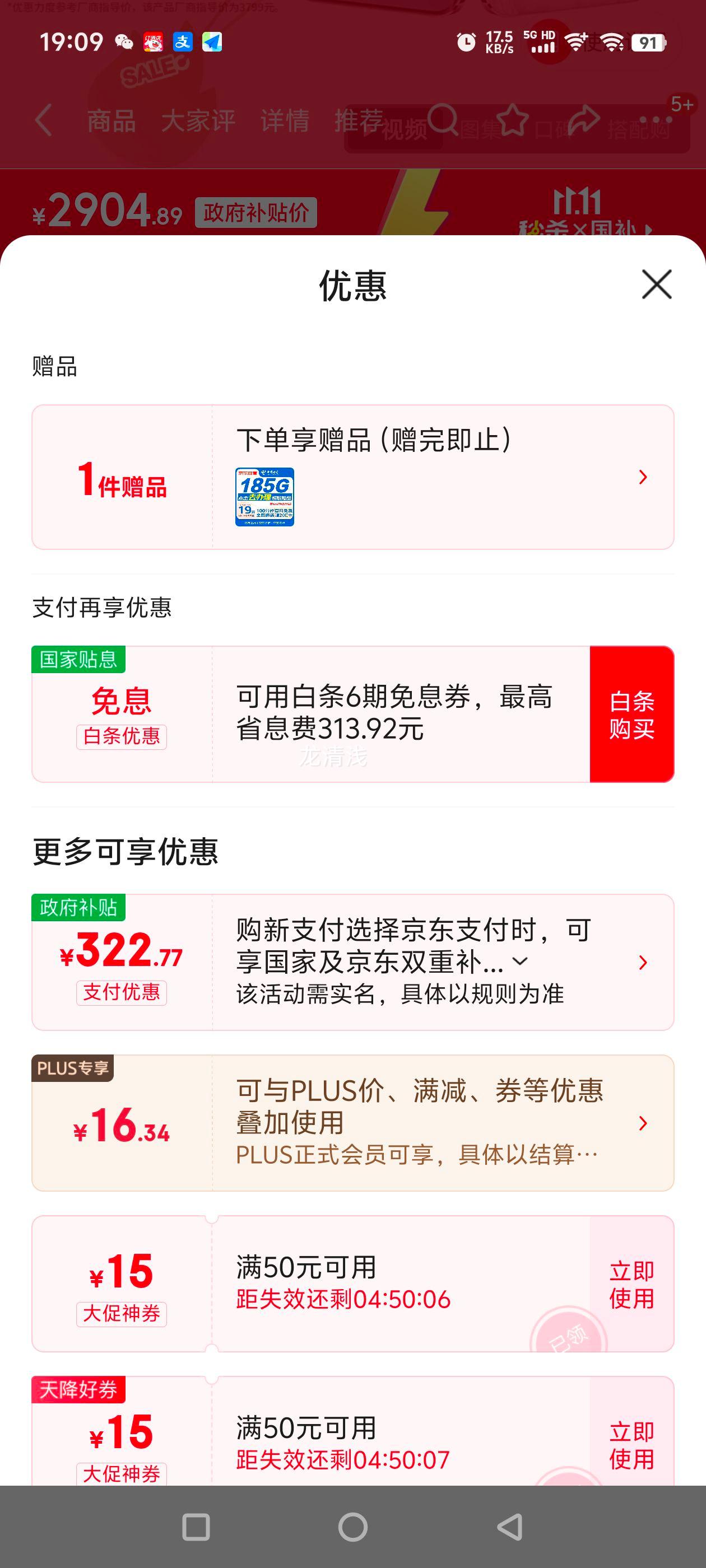The image size is (706, 1568).
Task: Tap the 185G phone card gift icon
Action: click(x=265, y=497)
